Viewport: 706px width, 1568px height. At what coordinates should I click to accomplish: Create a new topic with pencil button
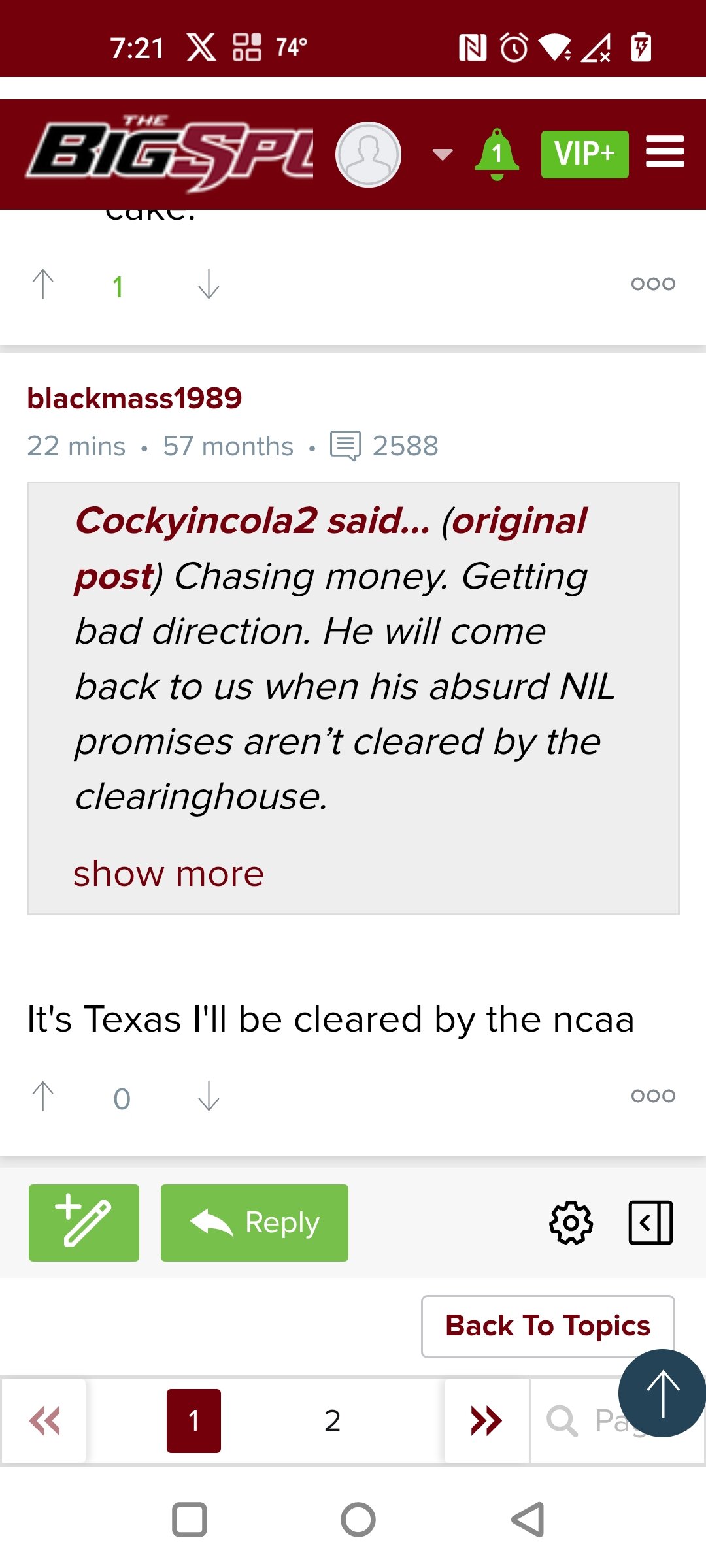[84, 1222]
